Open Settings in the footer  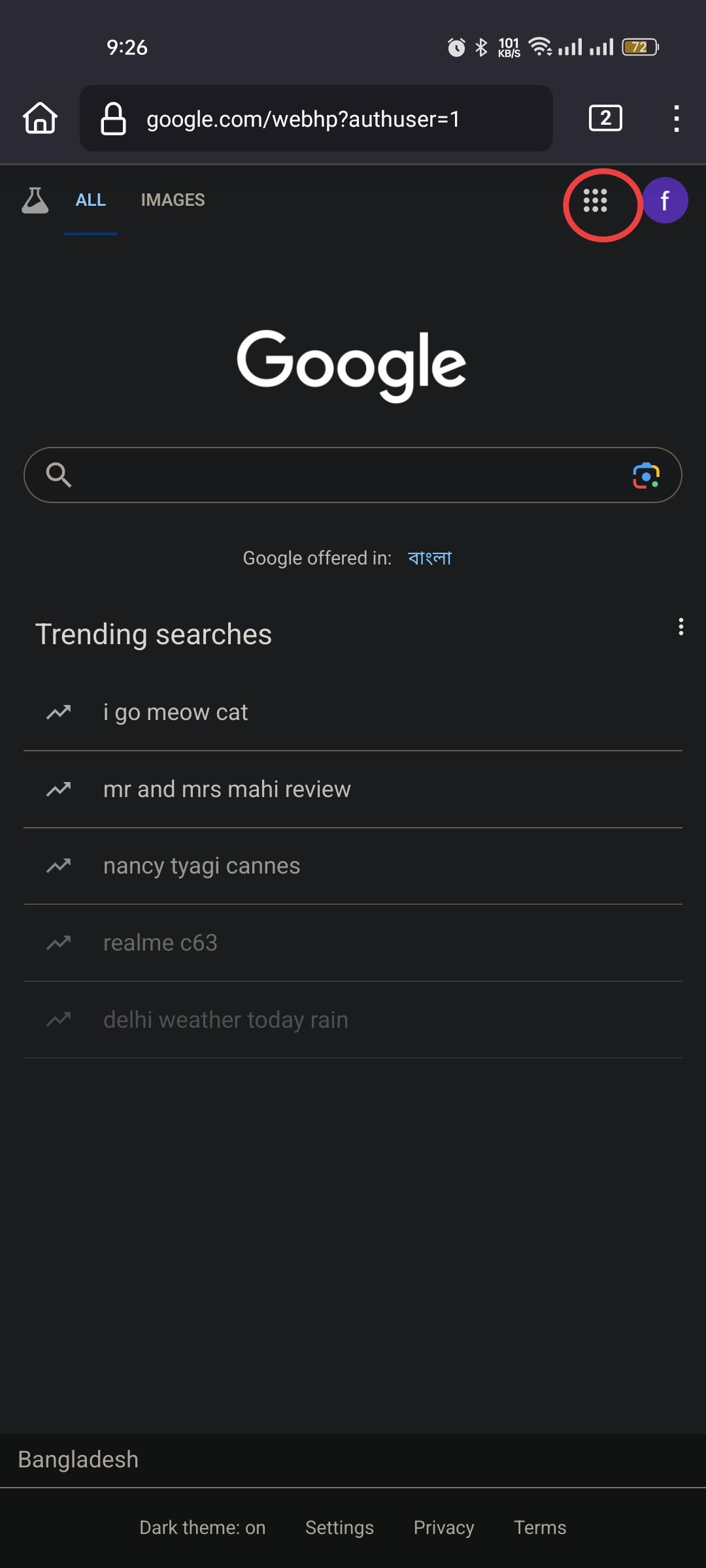pos(339,1527)
